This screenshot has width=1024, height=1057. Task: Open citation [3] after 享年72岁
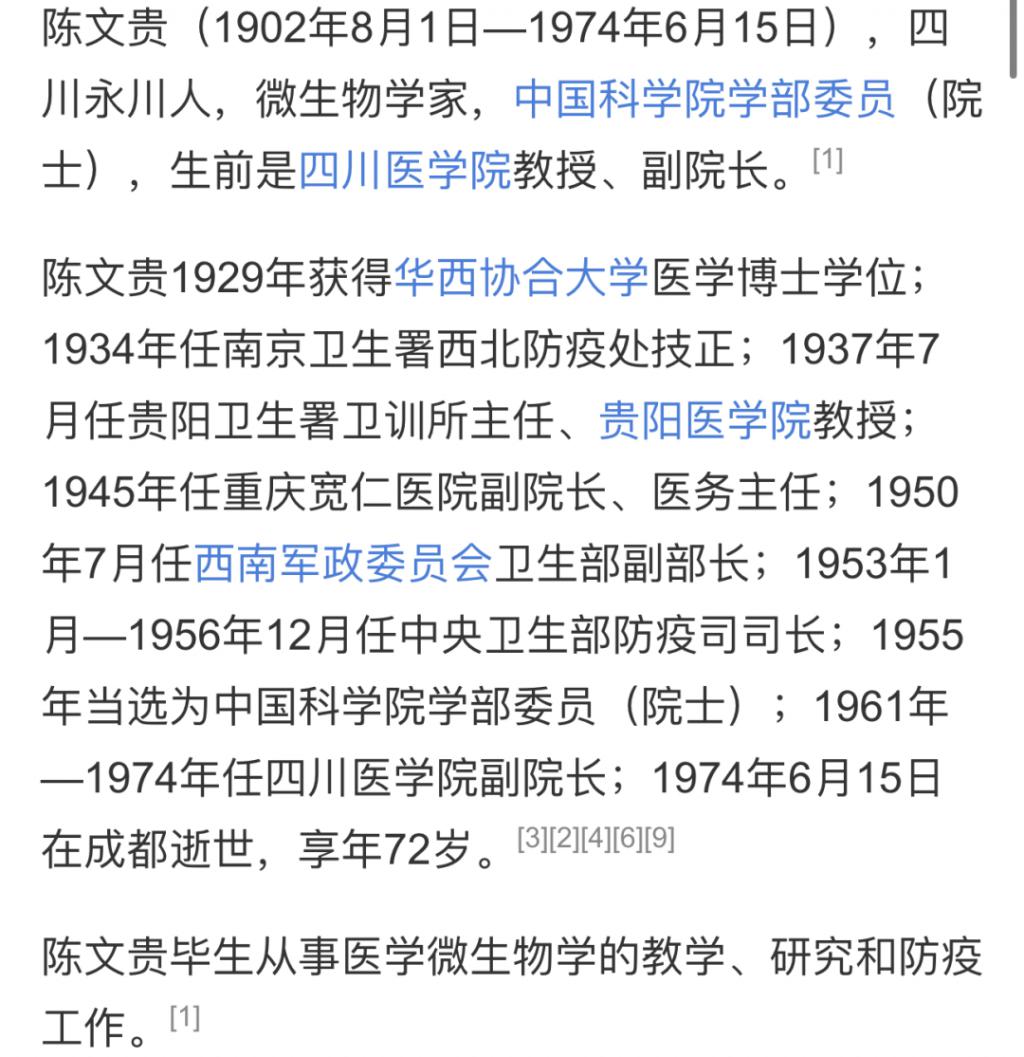(x=533, y=840)
